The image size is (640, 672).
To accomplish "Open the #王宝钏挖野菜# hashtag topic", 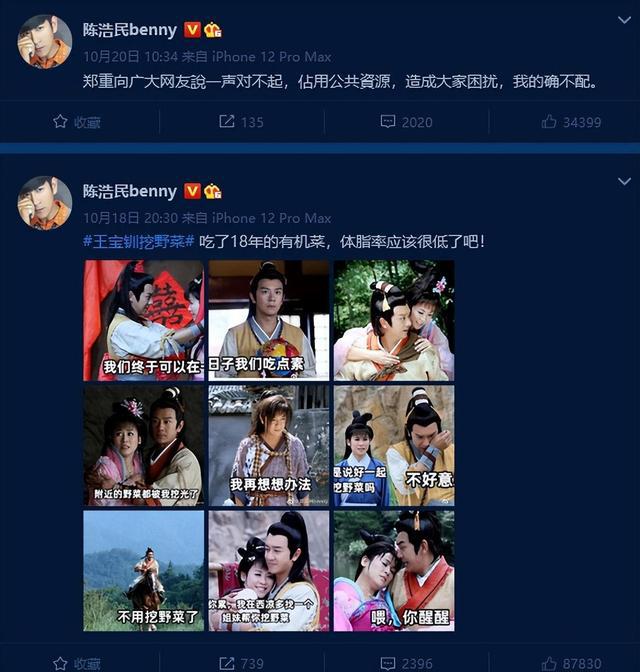I will point(138,241).
